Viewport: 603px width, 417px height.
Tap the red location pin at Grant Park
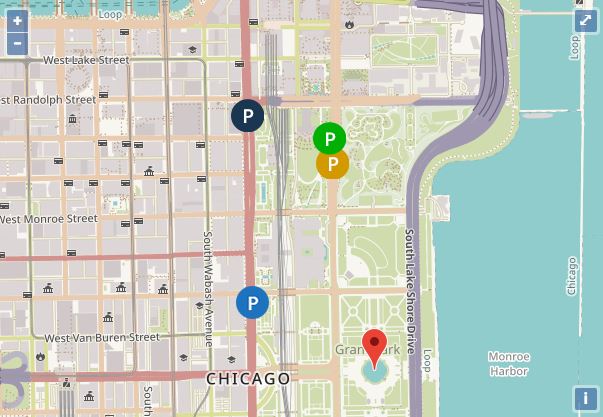coord(375,346)
